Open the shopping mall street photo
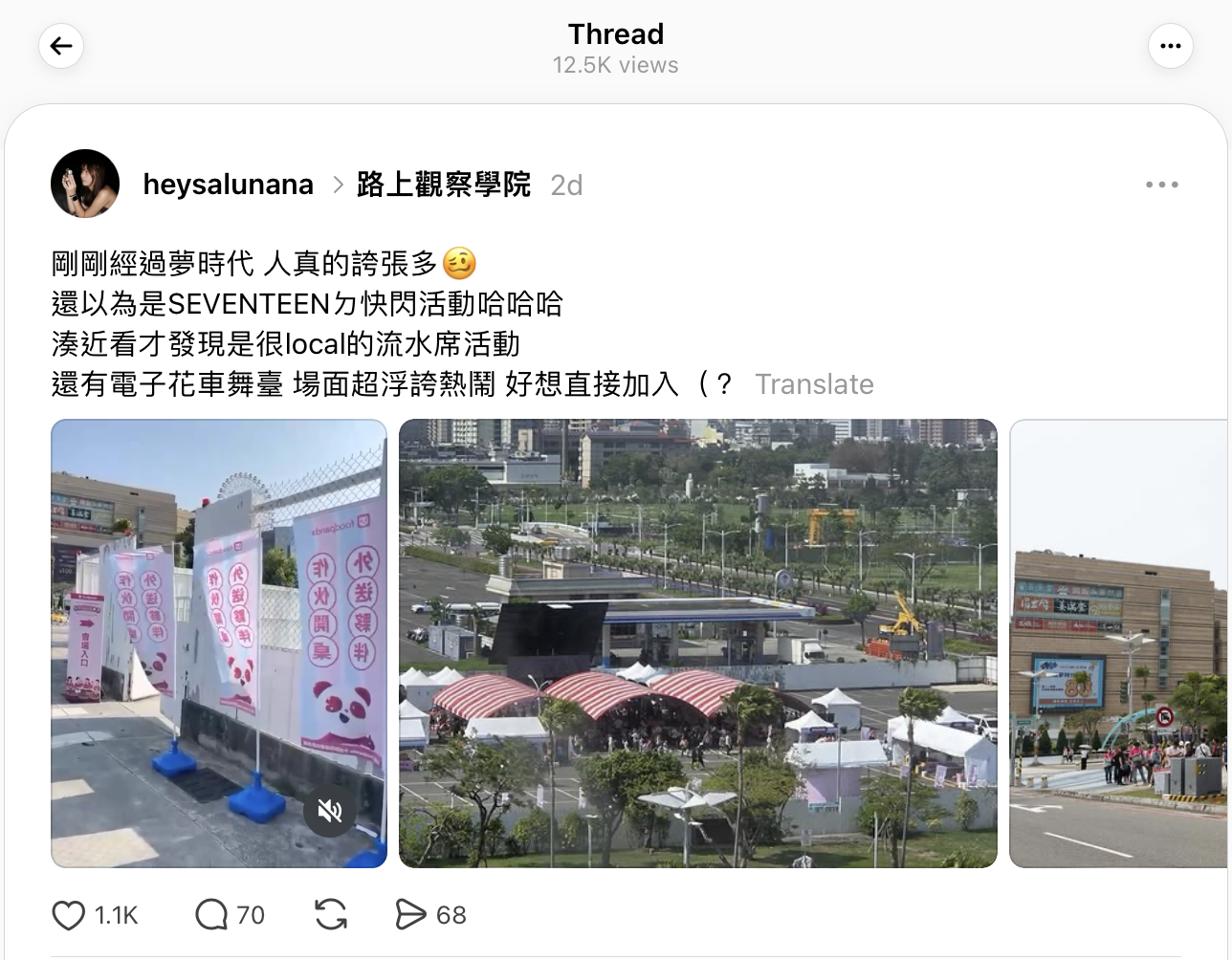Image resolution: width=1232 pixels, height=960 pixels. [1117, 643]
